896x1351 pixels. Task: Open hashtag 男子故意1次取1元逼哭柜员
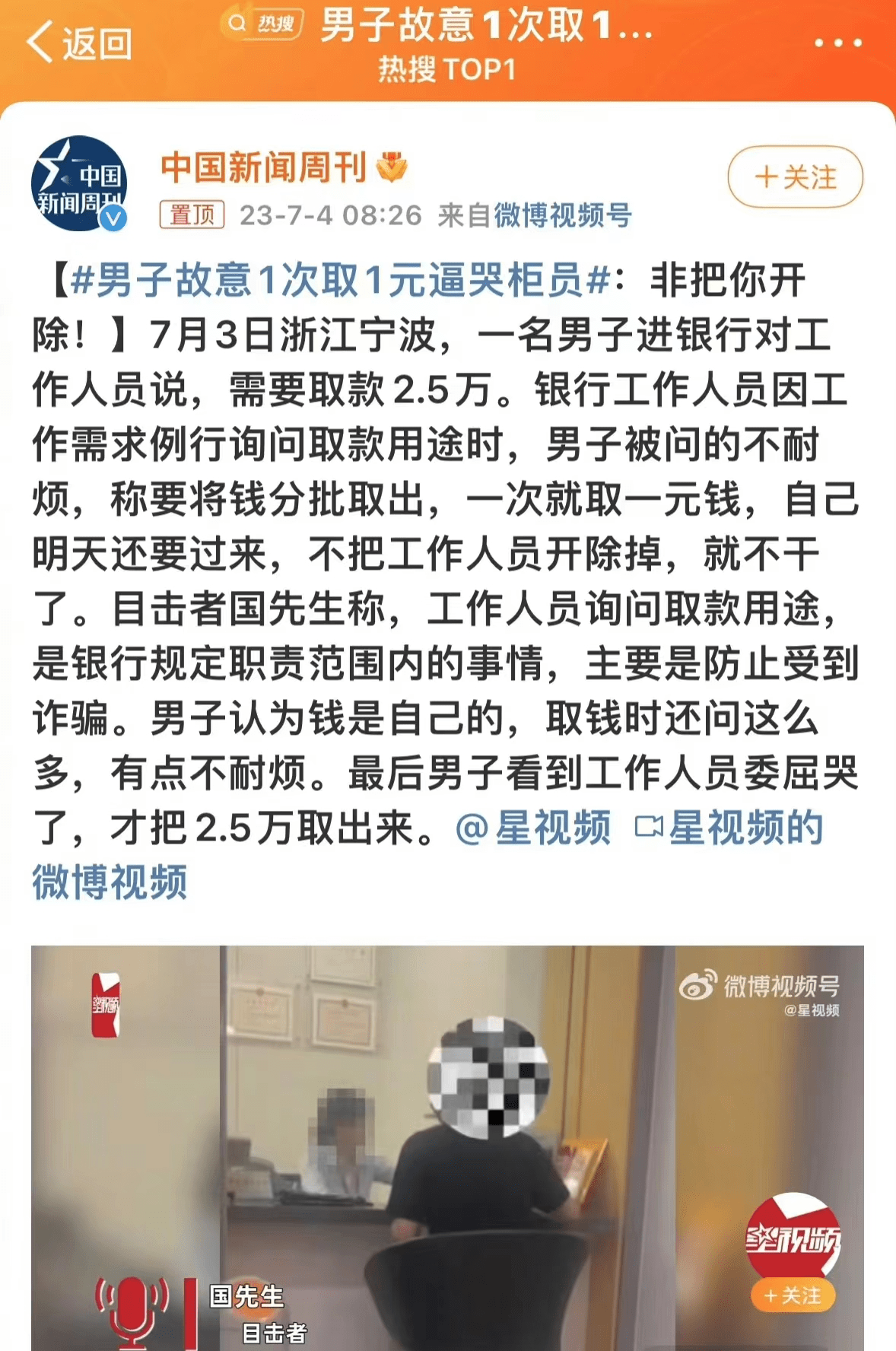click(340, 281)
